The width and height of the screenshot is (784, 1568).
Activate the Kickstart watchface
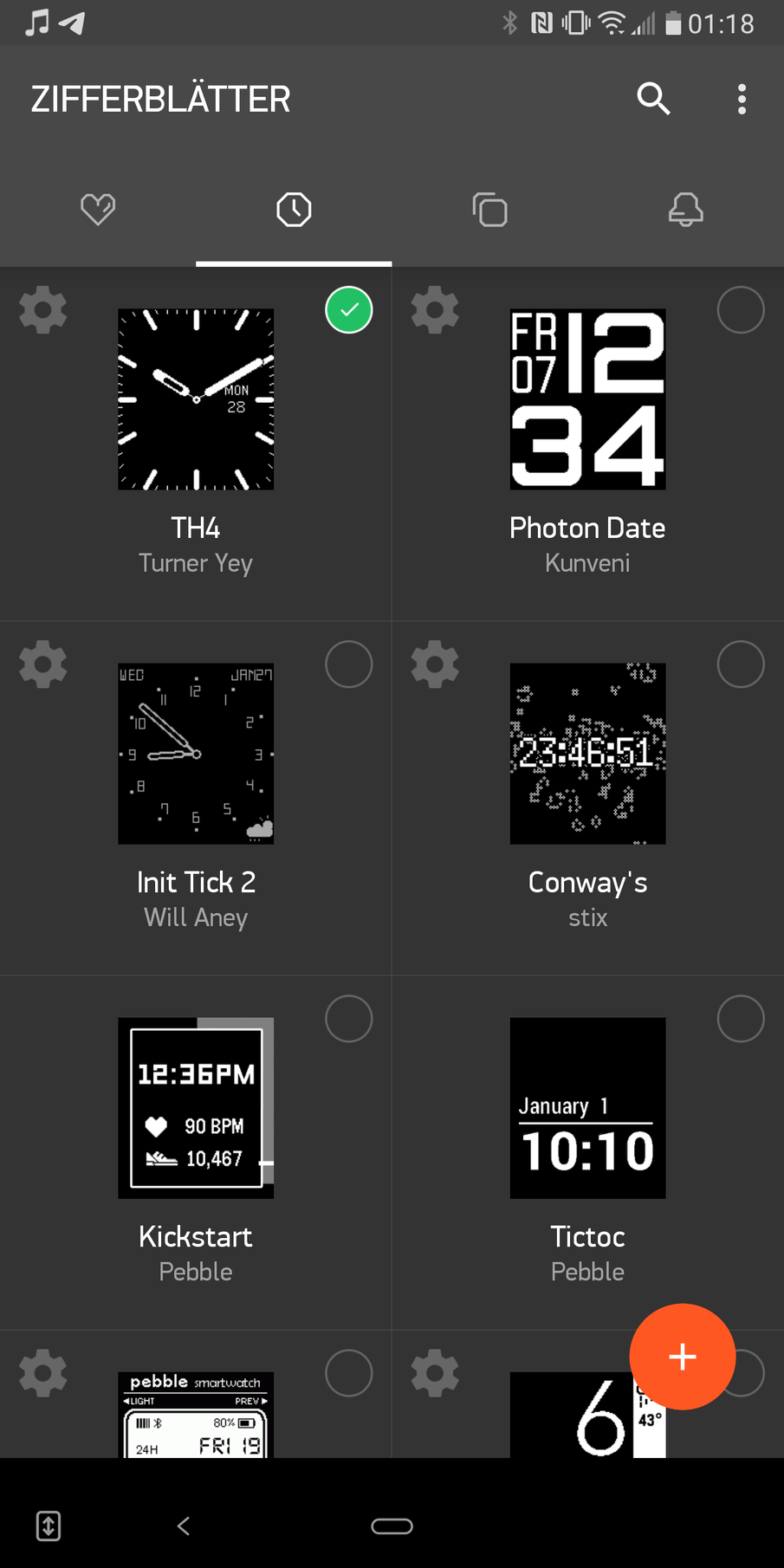click(348, 1019)
